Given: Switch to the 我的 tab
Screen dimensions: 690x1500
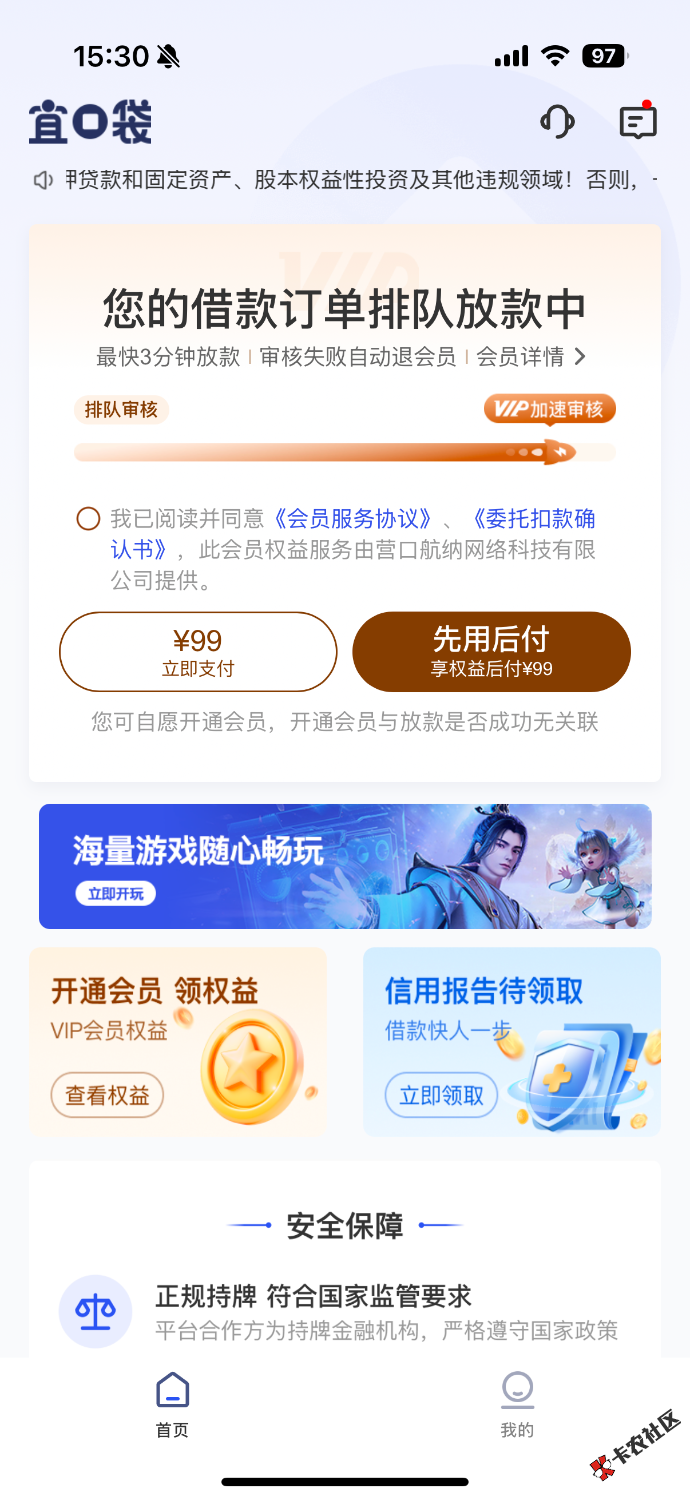Looking at the screenshot, I should [517, 1404].
